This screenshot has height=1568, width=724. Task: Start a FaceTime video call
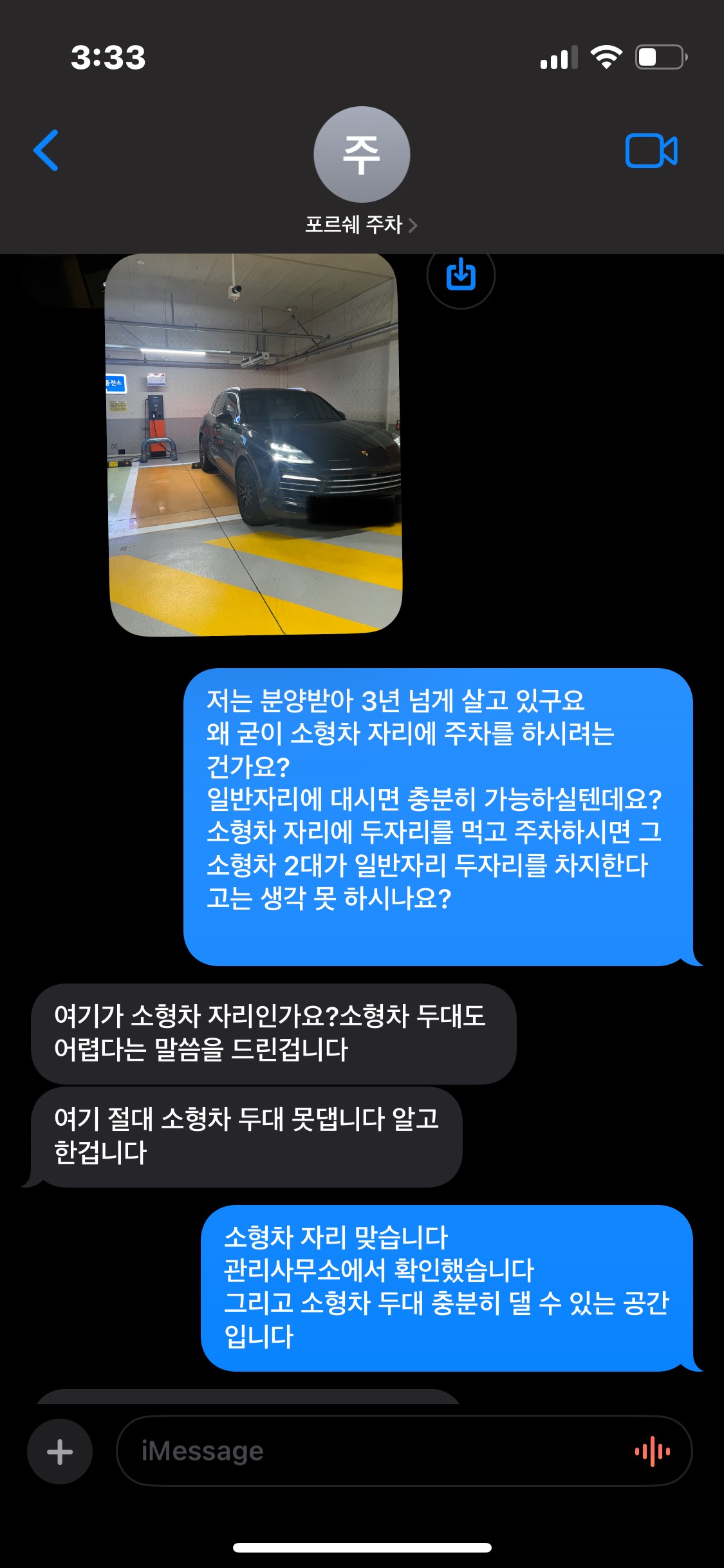(x=651, y=151)
